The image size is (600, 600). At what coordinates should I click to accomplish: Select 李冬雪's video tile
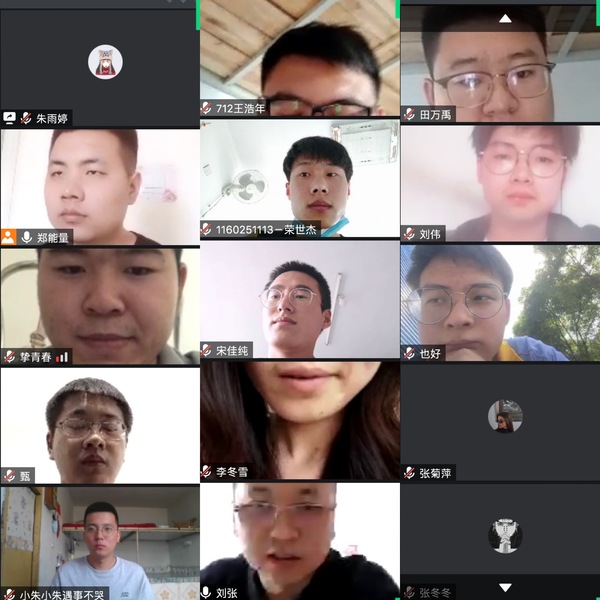pos(300,420)
